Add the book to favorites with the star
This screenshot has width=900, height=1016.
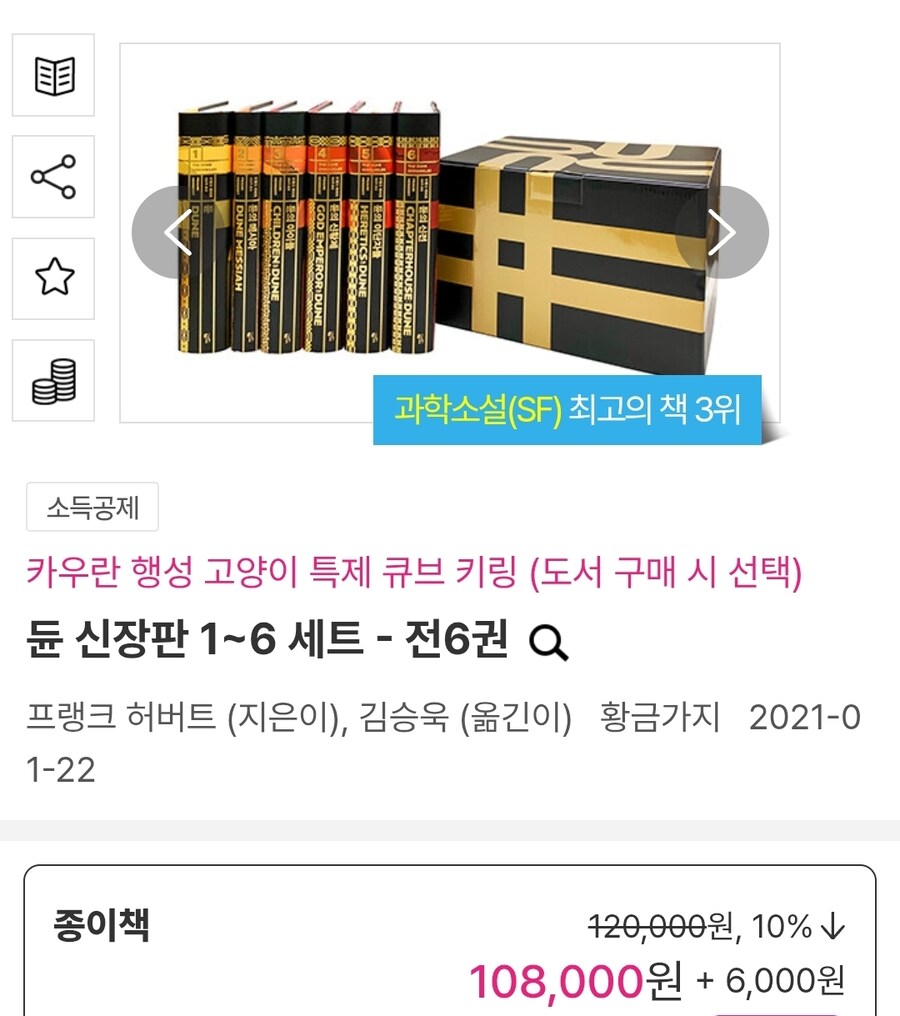point(53,279)
